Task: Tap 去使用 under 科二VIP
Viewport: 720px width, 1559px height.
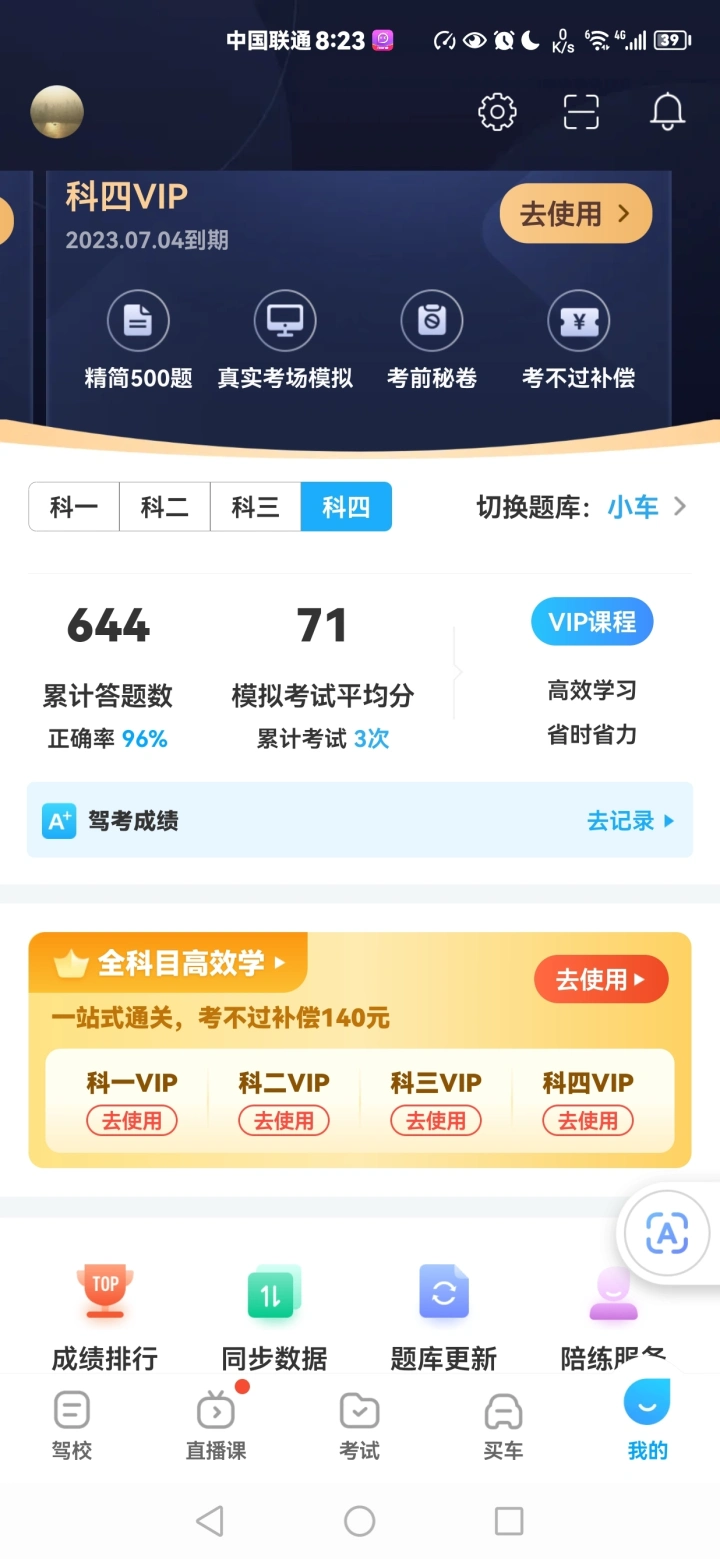Action: 284,1121
